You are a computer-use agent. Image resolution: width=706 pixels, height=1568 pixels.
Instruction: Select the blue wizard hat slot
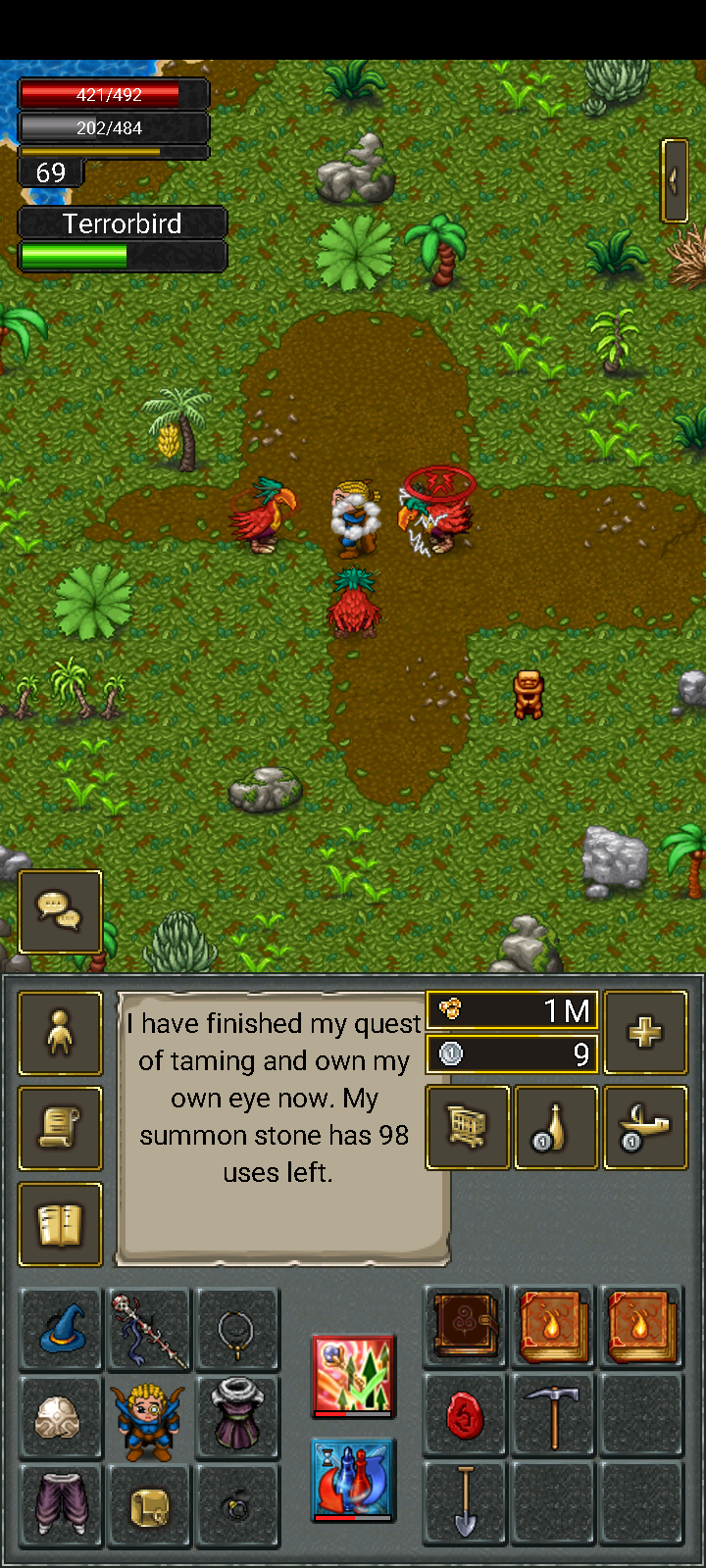tap(61, 1330)
